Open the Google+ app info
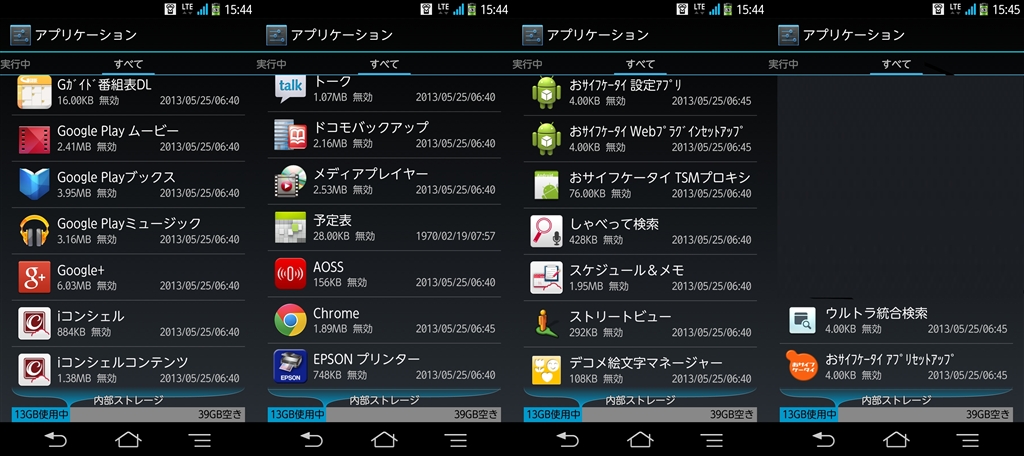1024x456 pixels. coord(128,278)
